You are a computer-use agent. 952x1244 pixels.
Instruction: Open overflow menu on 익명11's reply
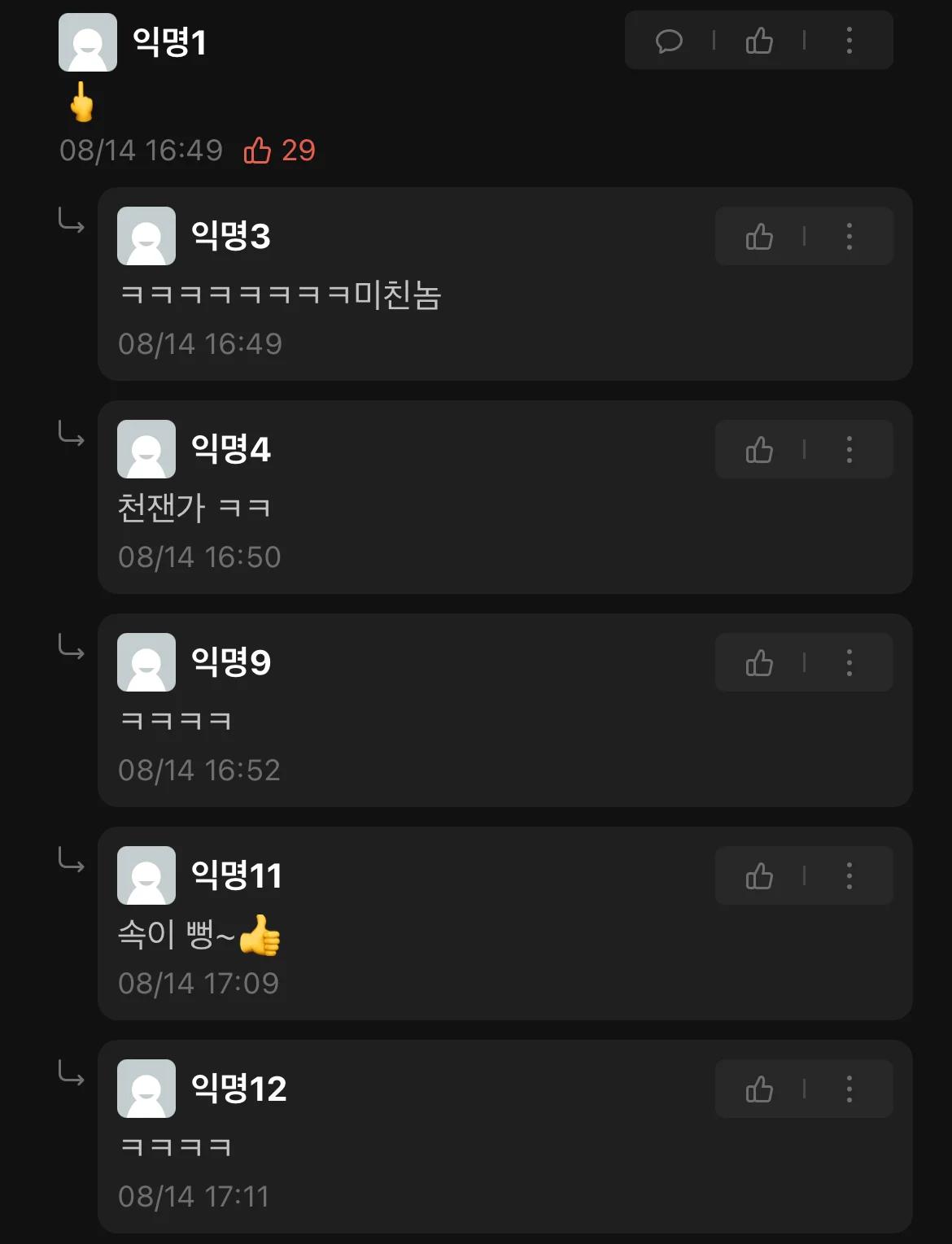pos(849,876)
